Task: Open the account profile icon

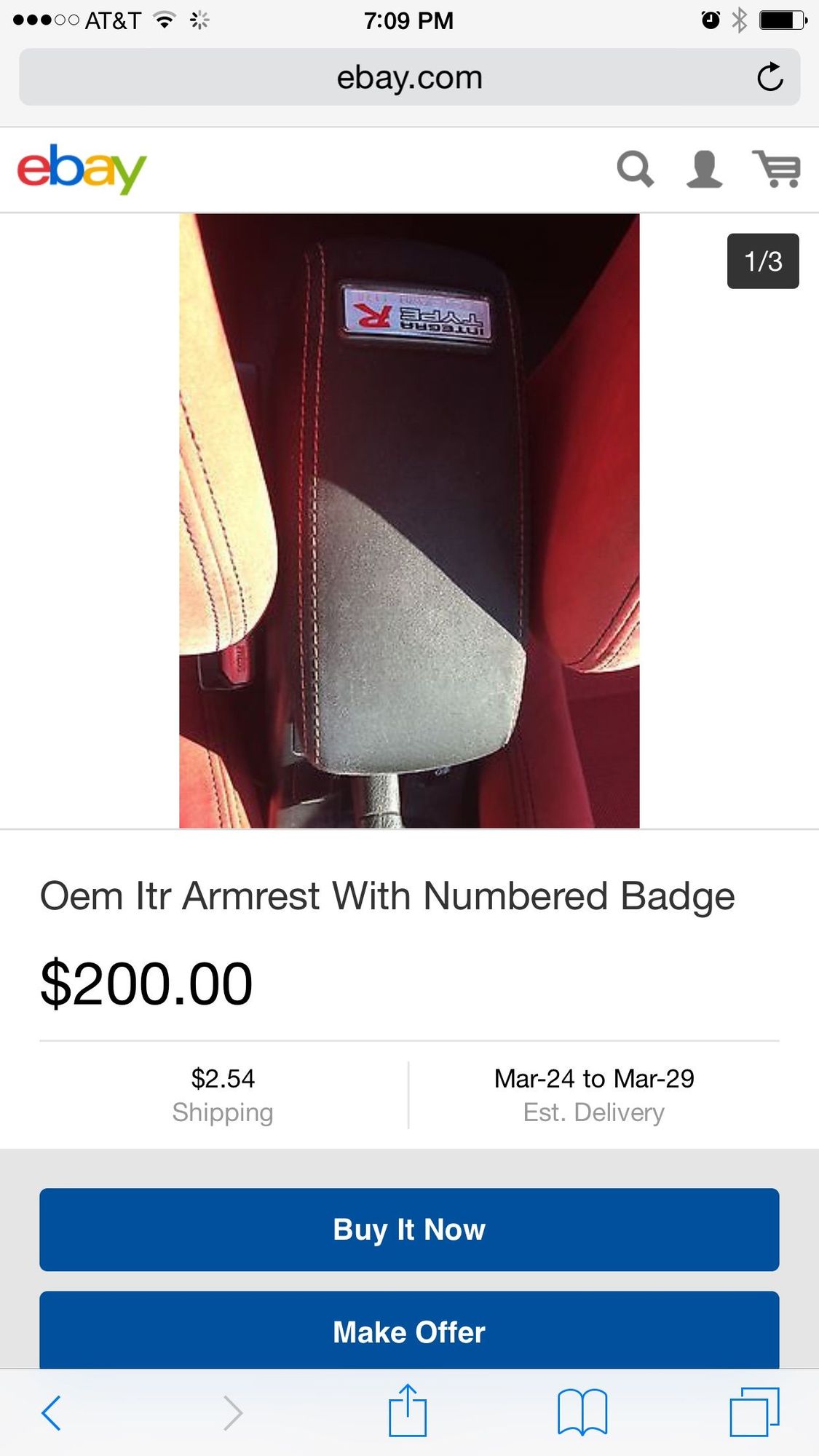Action: pyautogui.click(x=704, y=170)
